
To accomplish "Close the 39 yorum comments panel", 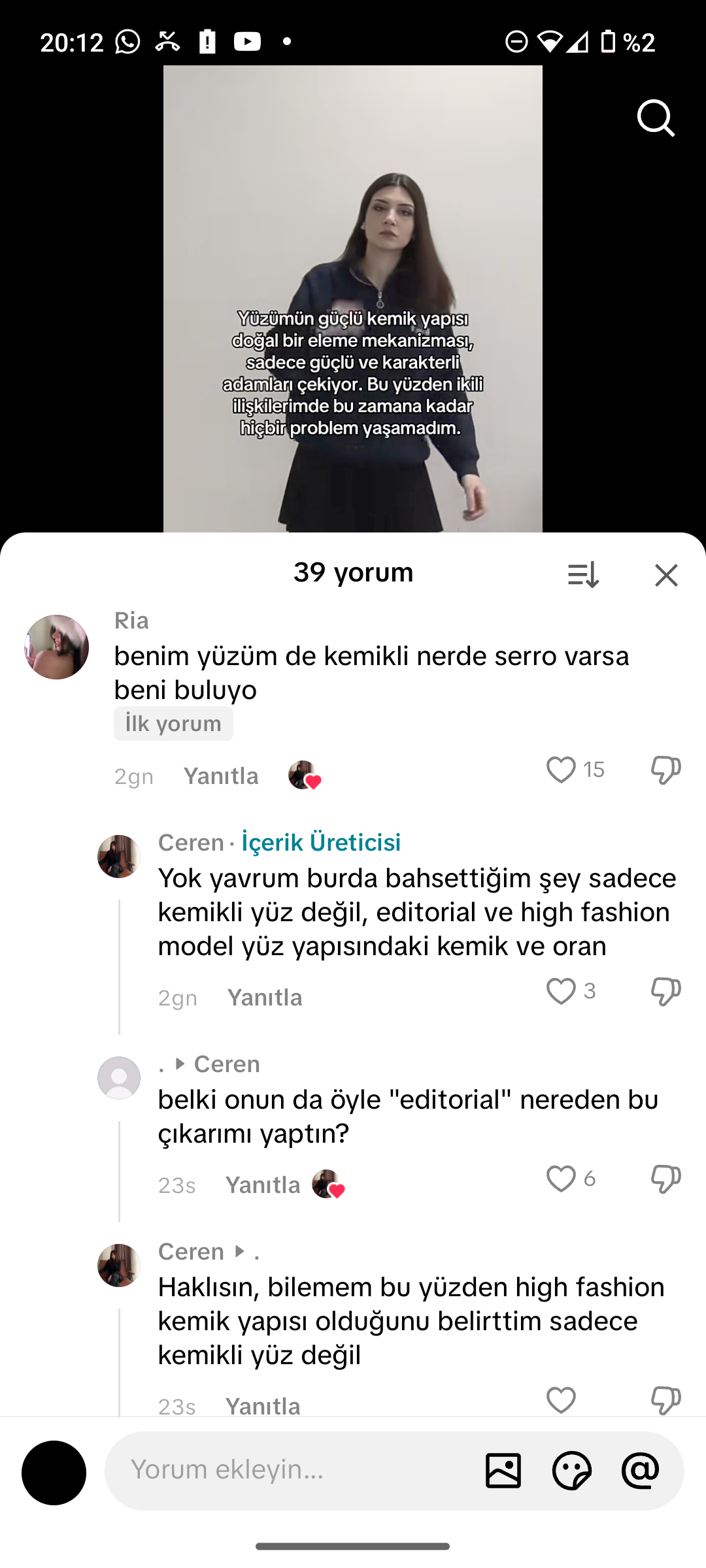I will click(666, 575).
